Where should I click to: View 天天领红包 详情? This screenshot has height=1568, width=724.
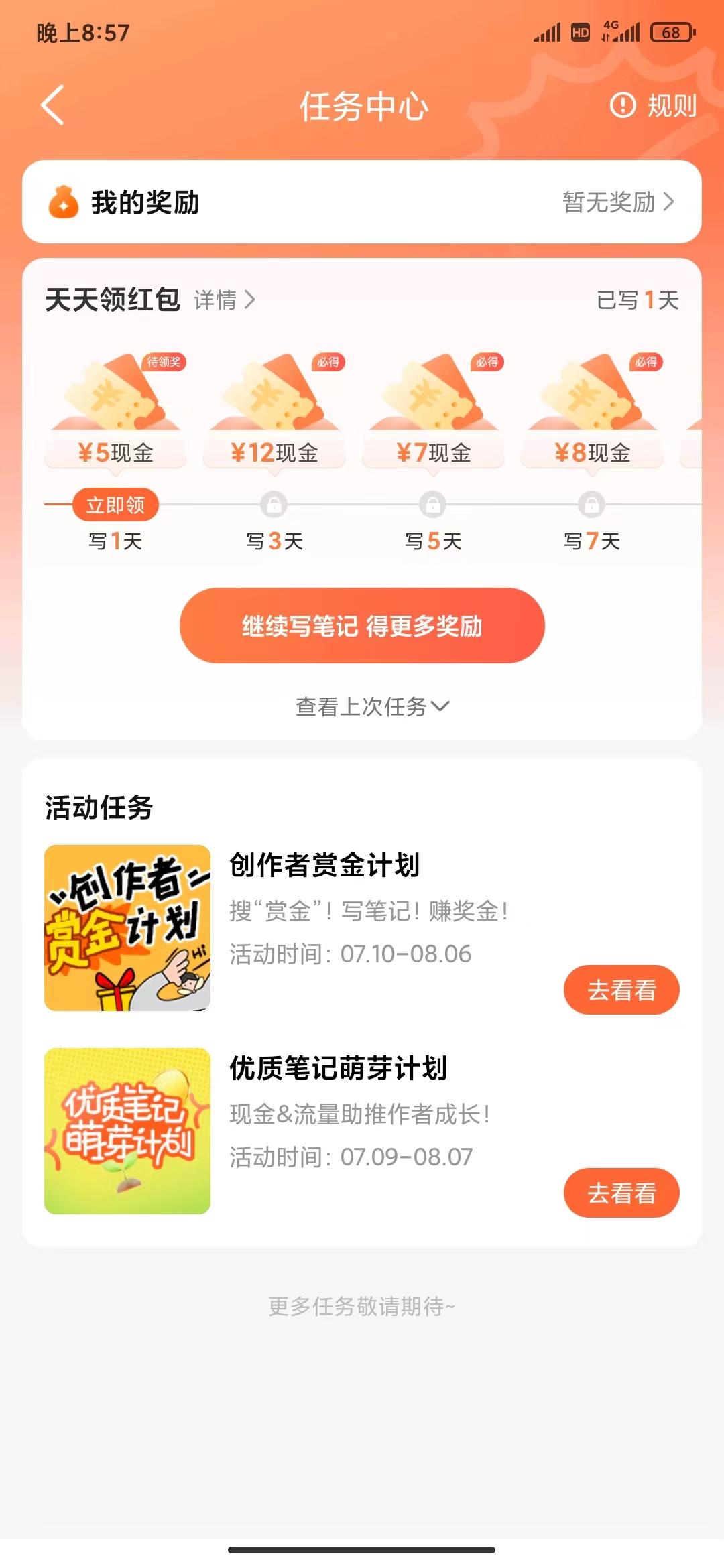click(x=224, y=300)
